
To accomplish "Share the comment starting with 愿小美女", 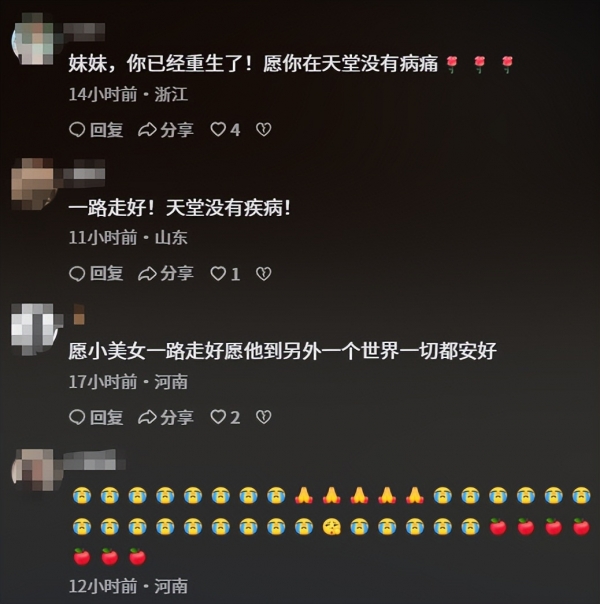I will tap(166, 418).
